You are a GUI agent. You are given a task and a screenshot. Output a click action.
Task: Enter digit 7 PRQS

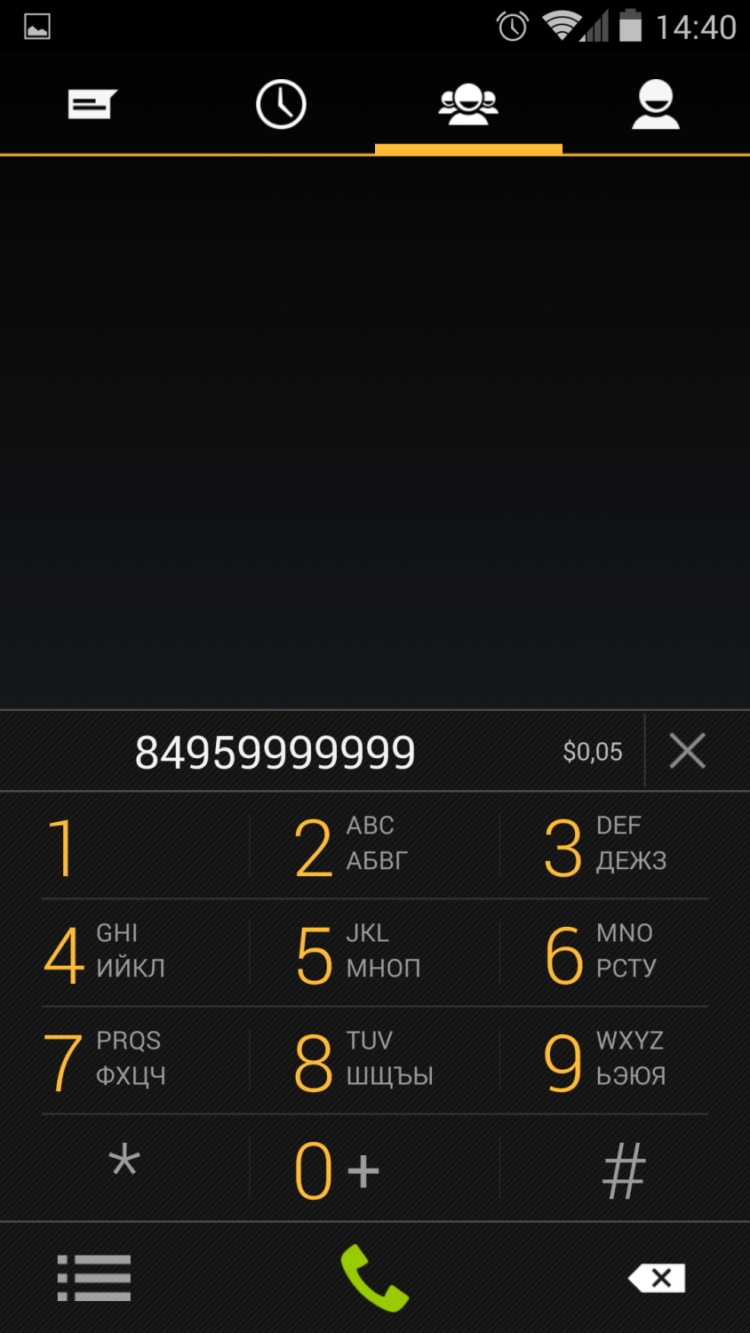pos(125,1061)
